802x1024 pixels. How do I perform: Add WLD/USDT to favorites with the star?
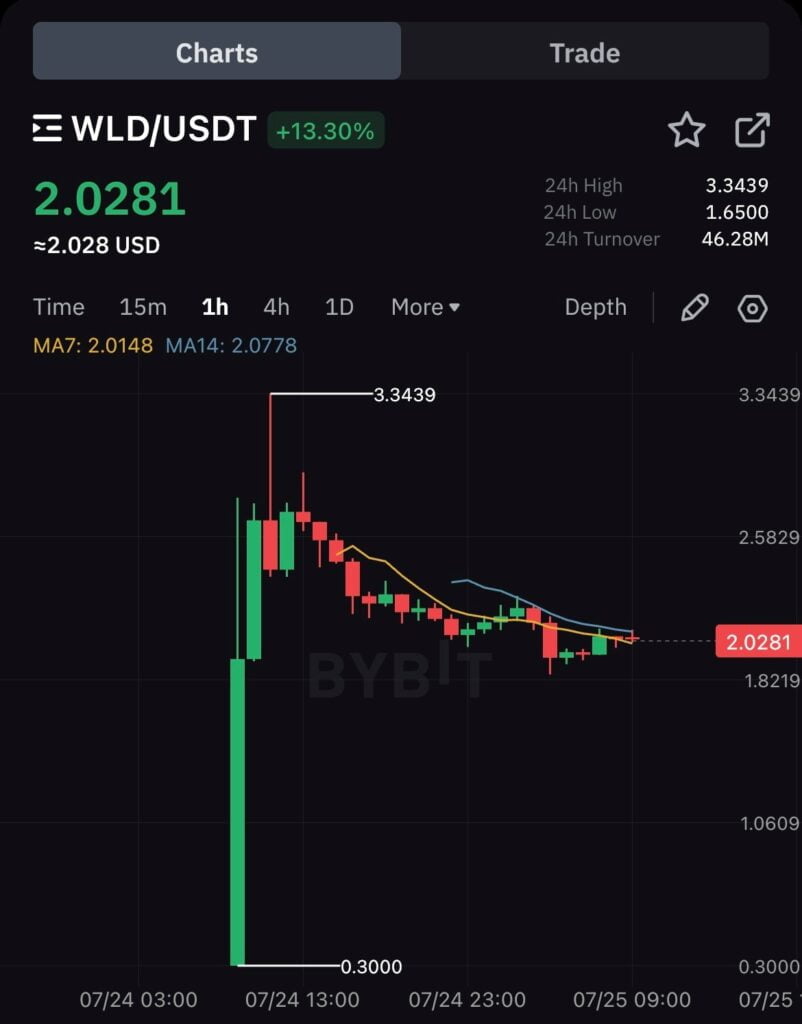pos(686,130)
